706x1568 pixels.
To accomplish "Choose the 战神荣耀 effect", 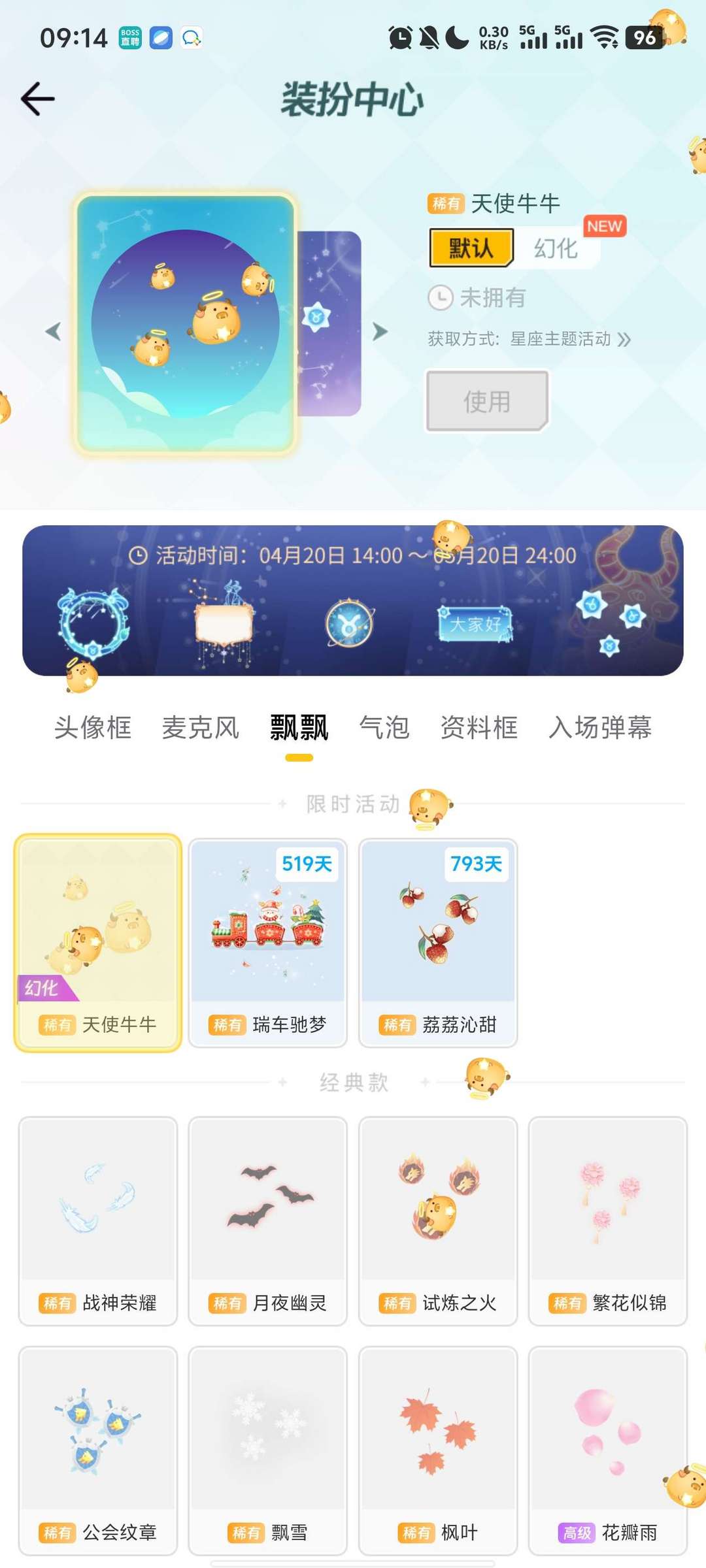I will (98, 1221).
